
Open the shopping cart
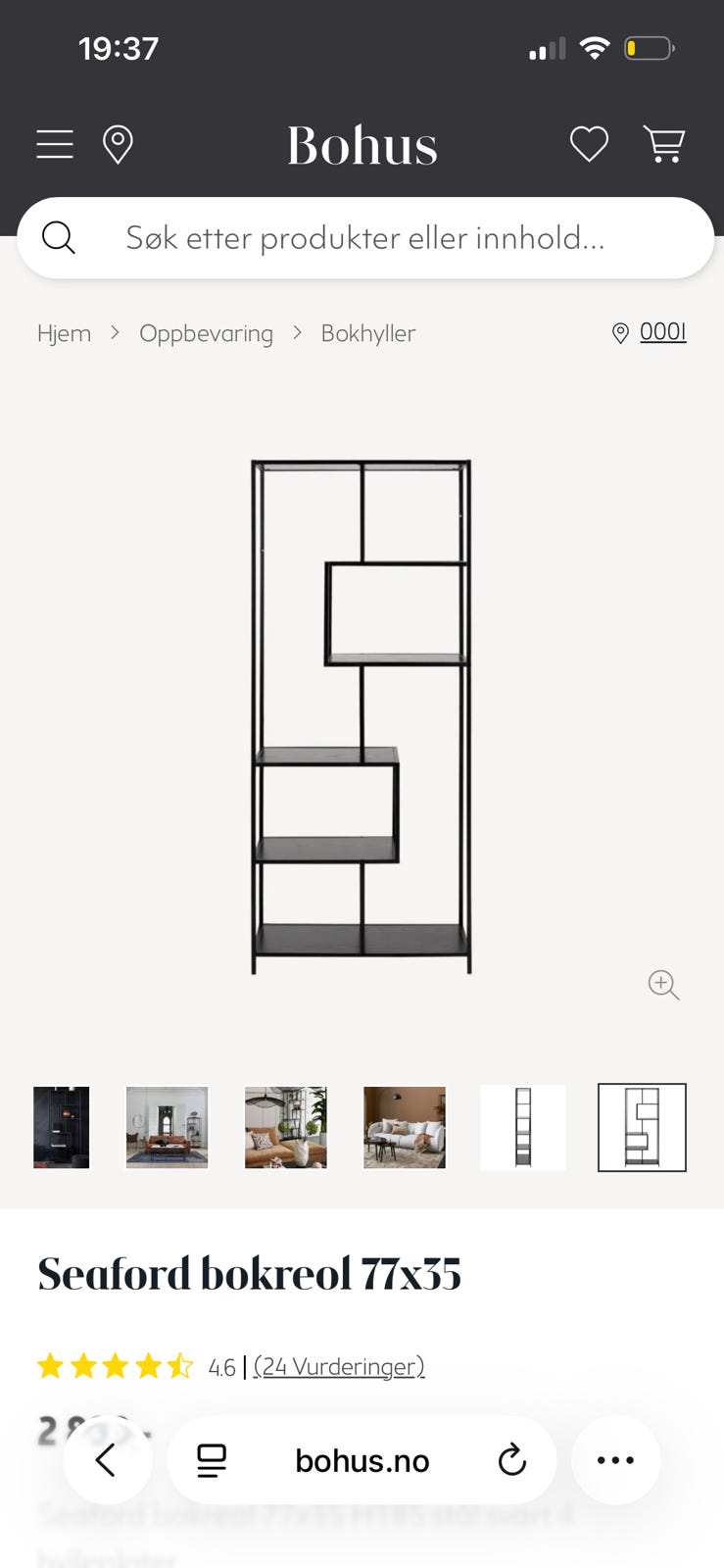(665, 144)
